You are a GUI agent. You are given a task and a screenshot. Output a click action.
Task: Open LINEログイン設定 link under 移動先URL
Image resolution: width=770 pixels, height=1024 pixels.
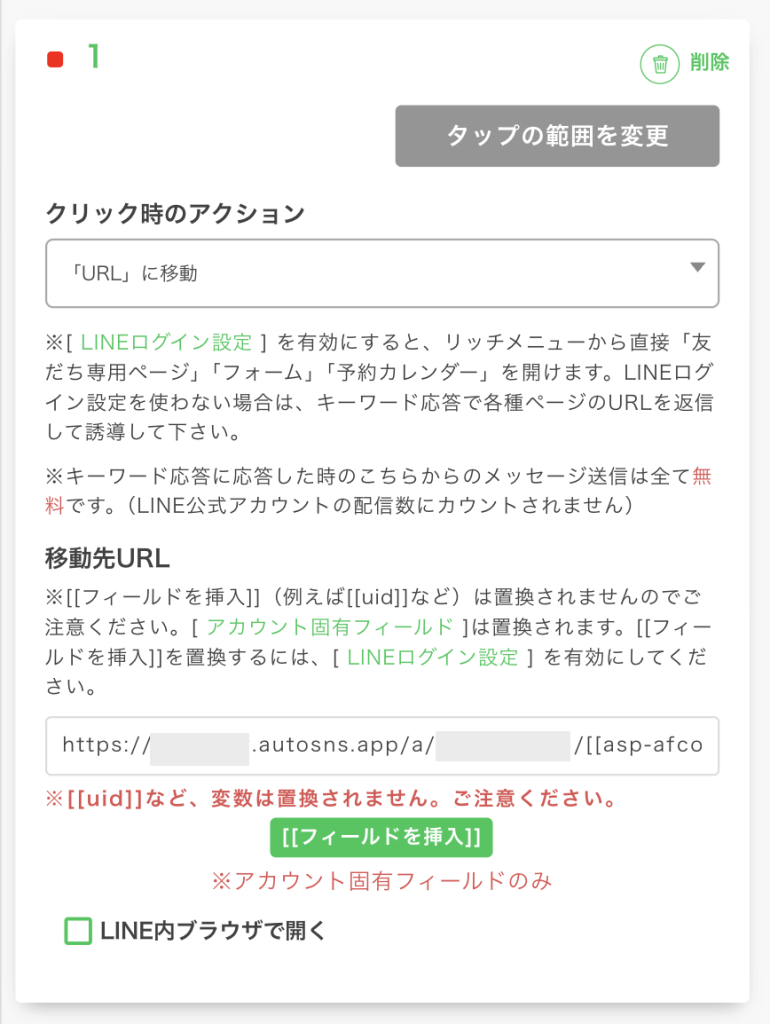[x=432, y=657]
